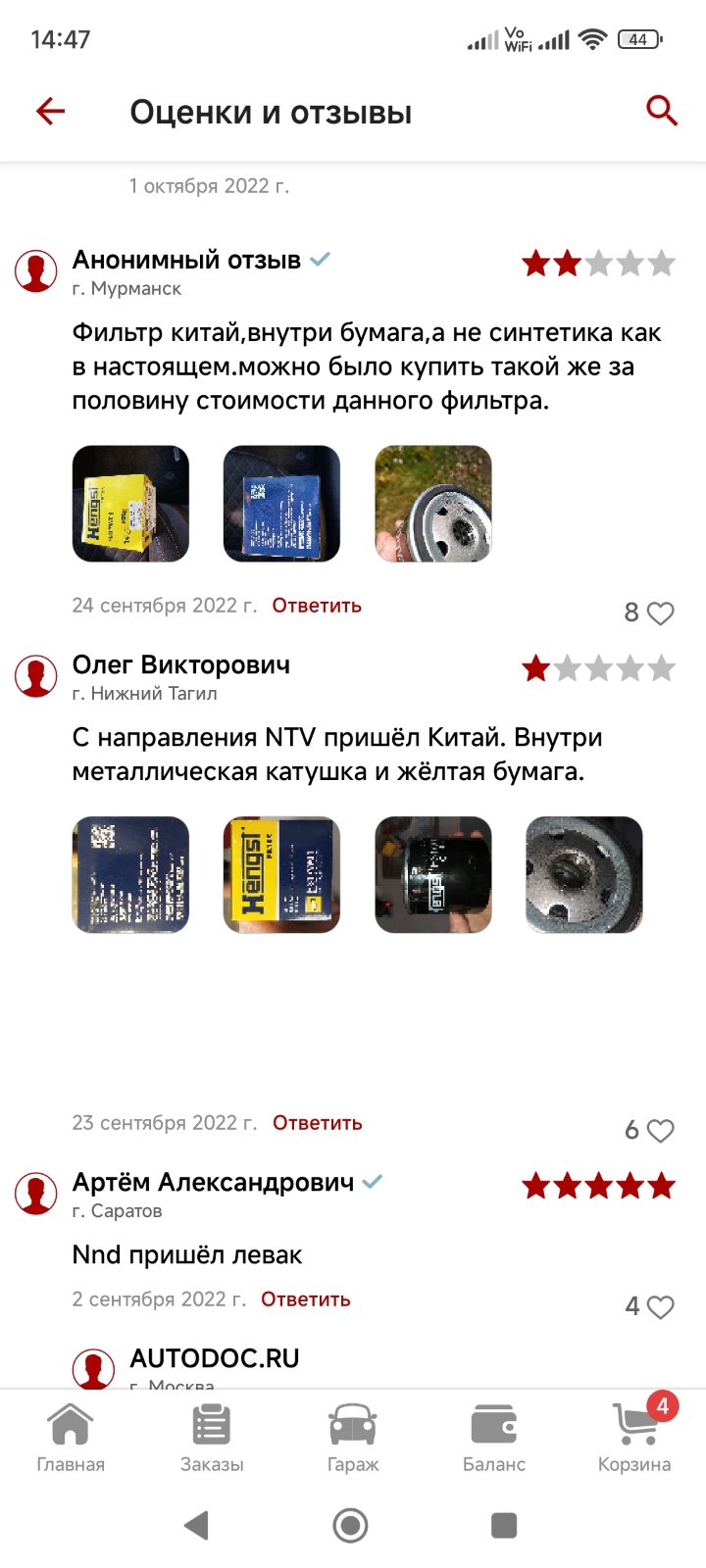
Task: Open the Заказы tab
Action: click(x=212, y=1438)
